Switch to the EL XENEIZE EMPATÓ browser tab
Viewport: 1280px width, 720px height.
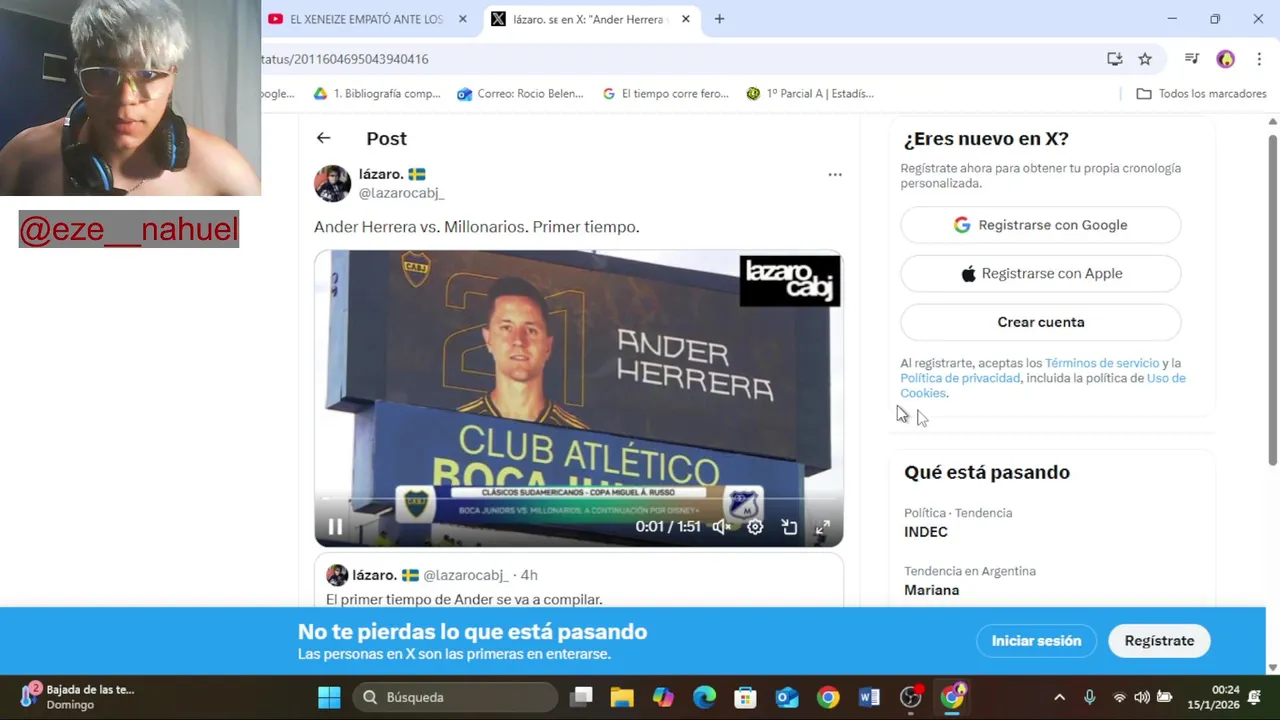(366, 19)
